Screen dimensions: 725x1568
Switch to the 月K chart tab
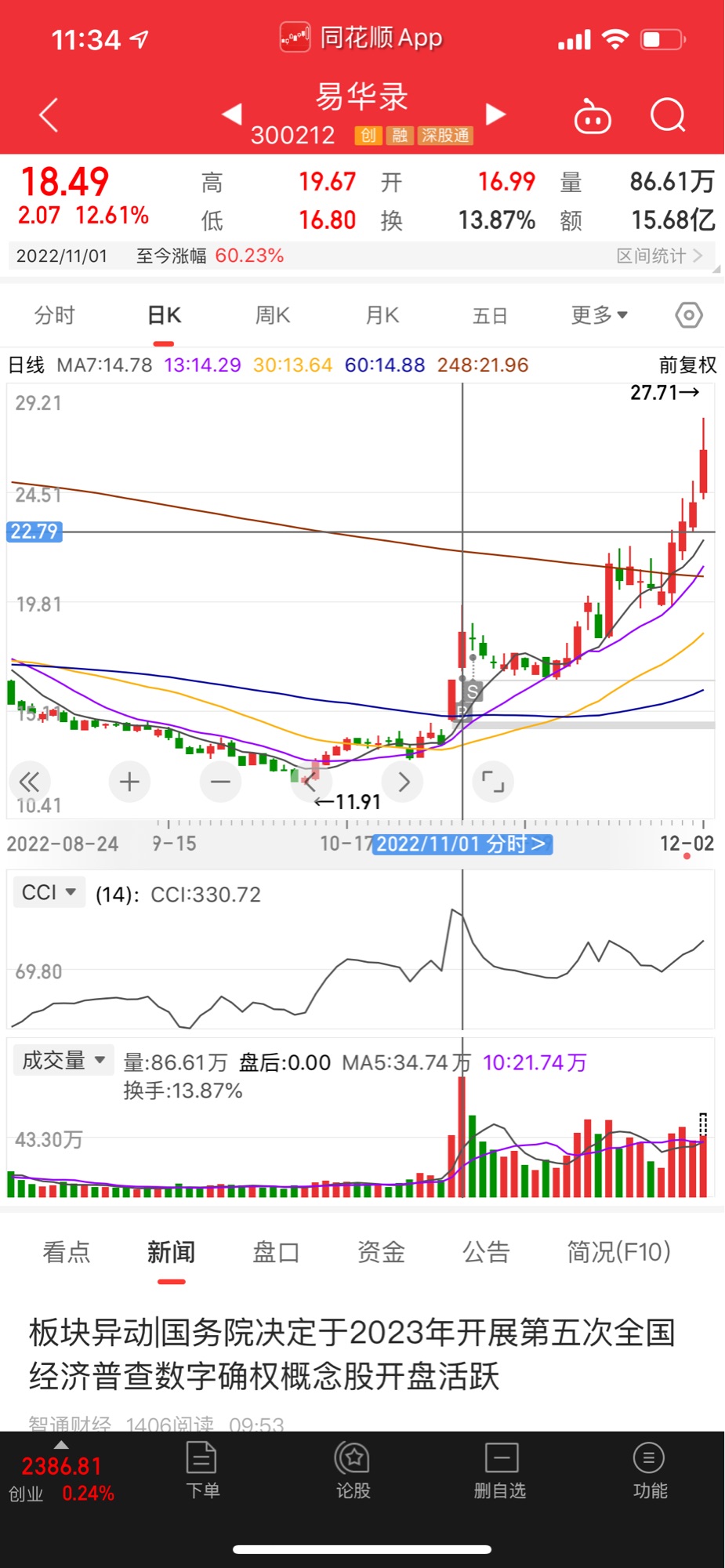(x=382, y=315)
